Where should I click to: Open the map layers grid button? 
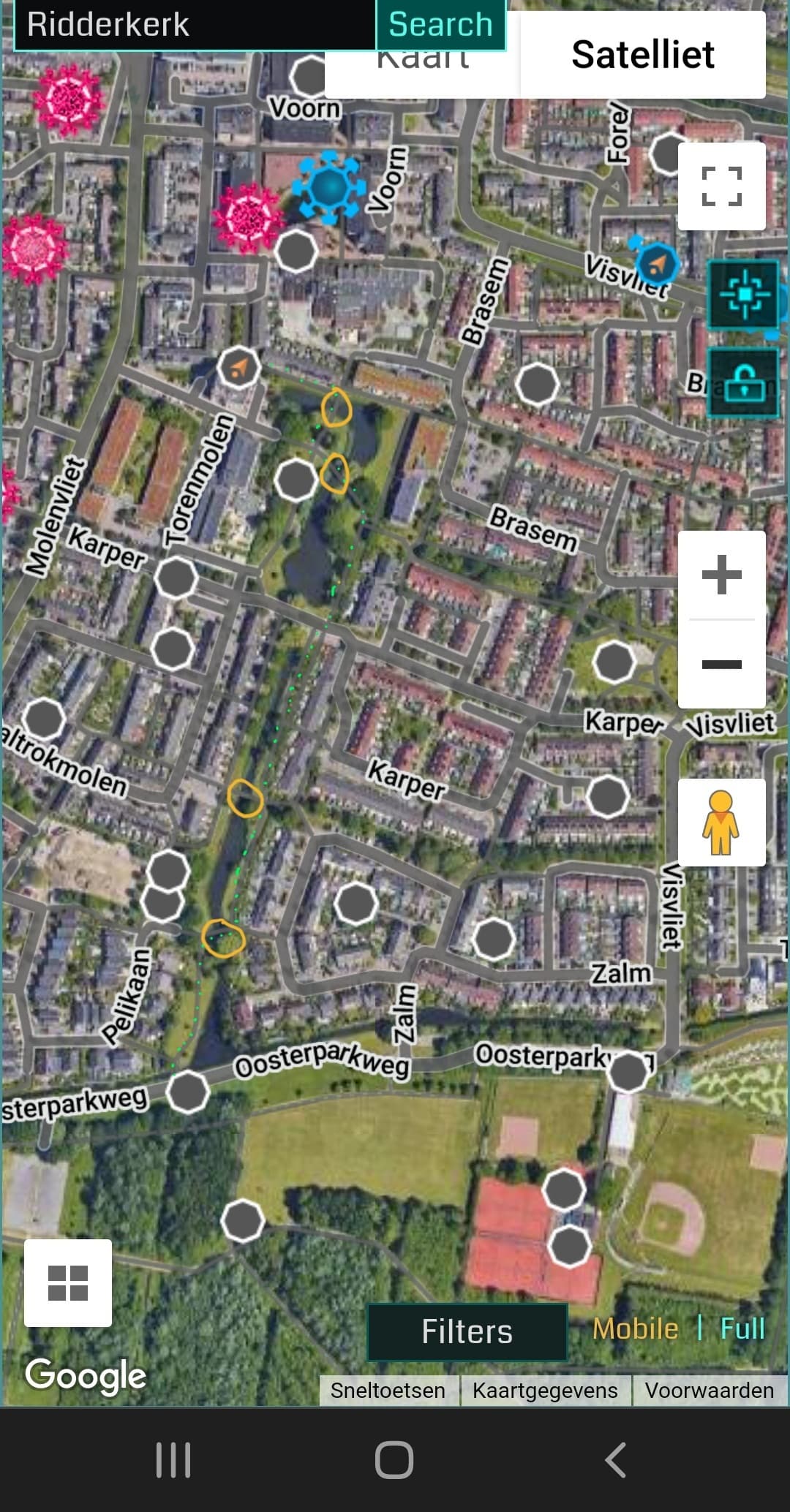[x=68, y=1283]
